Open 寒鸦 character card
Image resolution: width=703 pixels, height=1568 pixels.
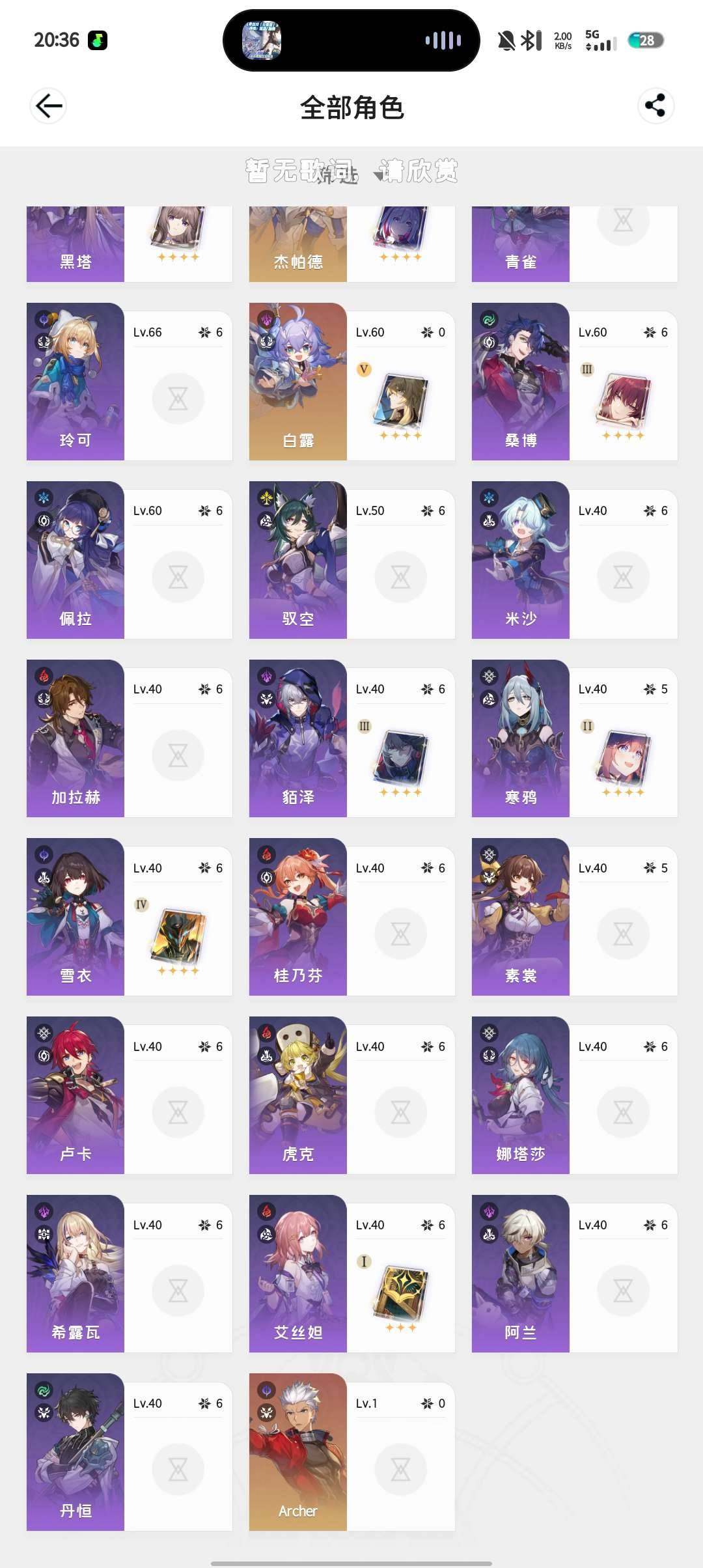click(x=521, y=738)
